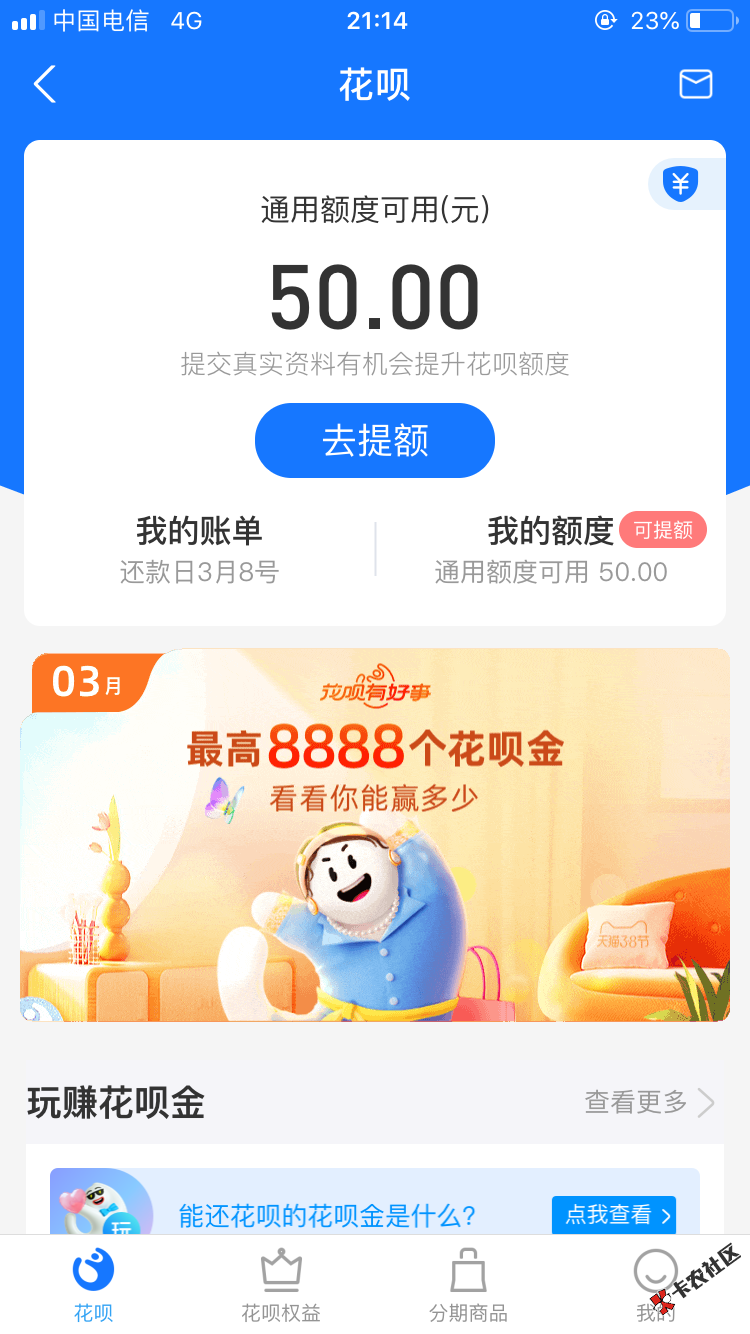The width and height of the screenshot is (750, 1334).
Task: Open the 最高8888个花呗金 promo banner
Action: pos(375,835)
